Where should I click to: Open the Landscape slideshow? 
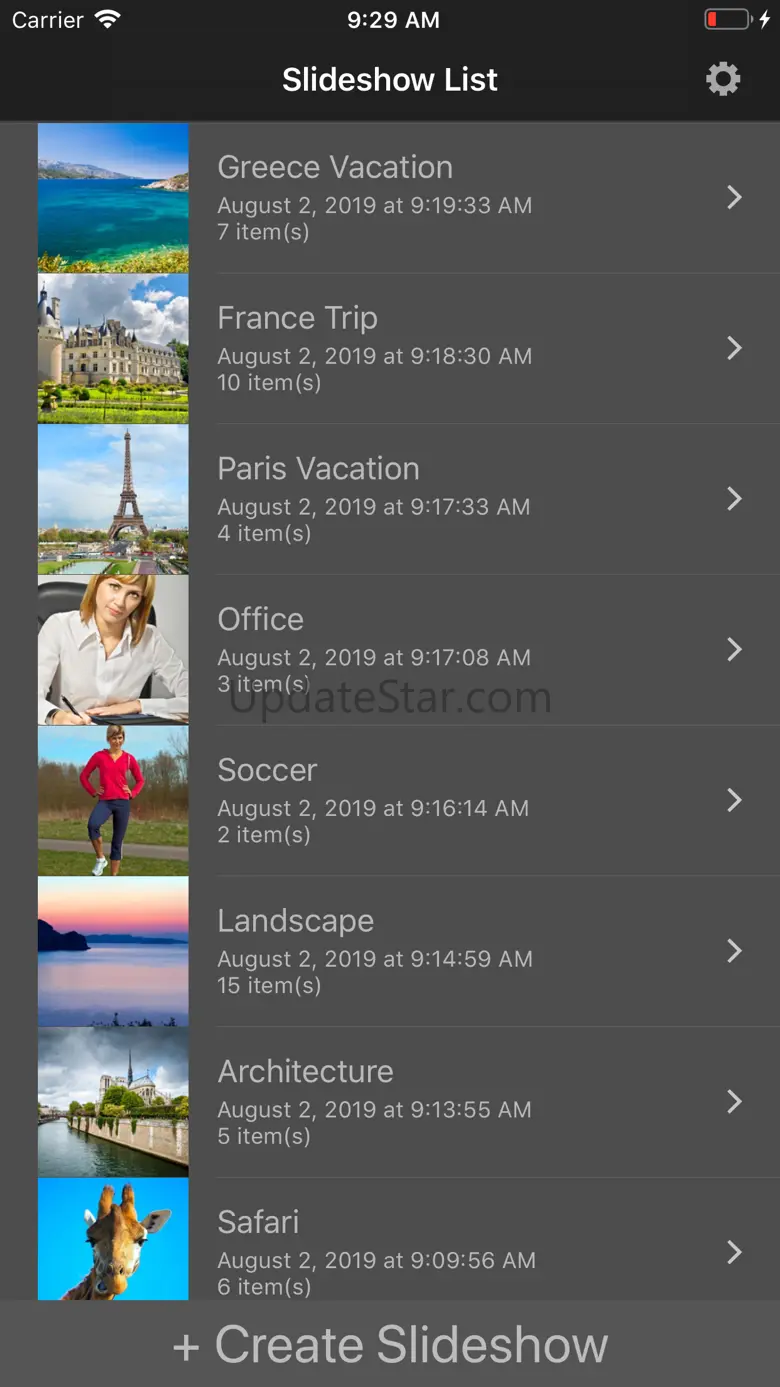click(400, 951)
